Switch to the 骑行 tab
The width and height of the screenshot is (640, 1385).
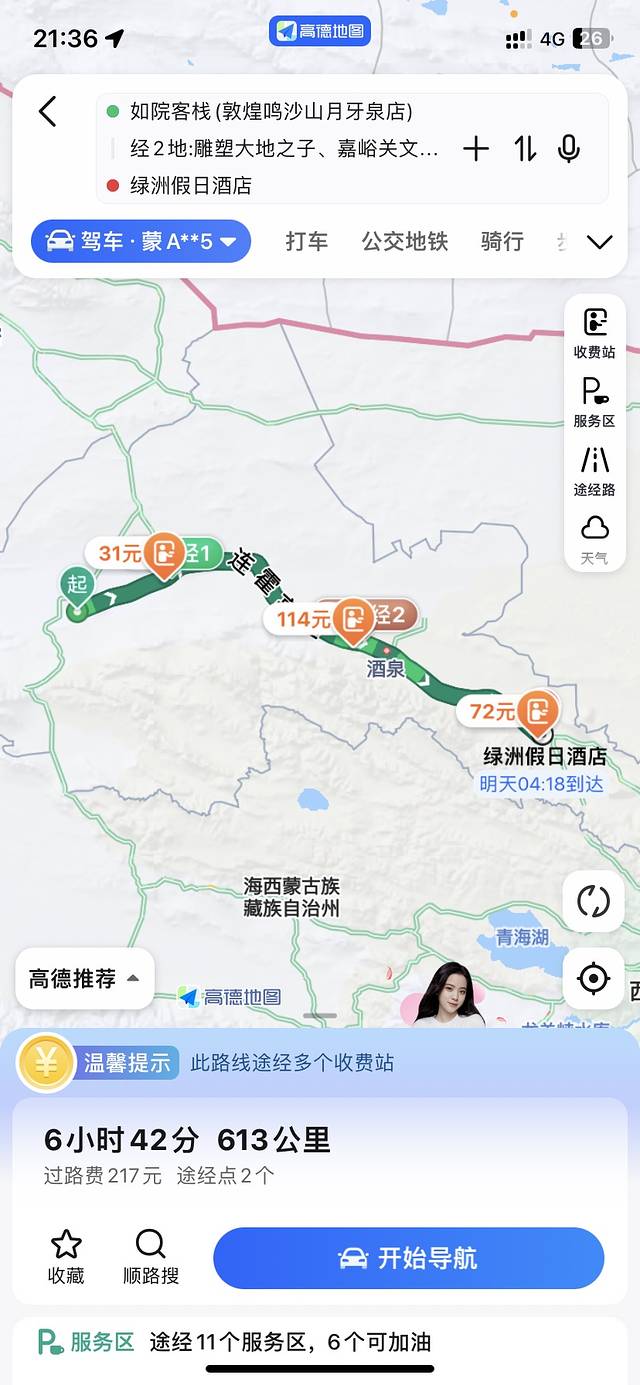(x=502, y=242)
